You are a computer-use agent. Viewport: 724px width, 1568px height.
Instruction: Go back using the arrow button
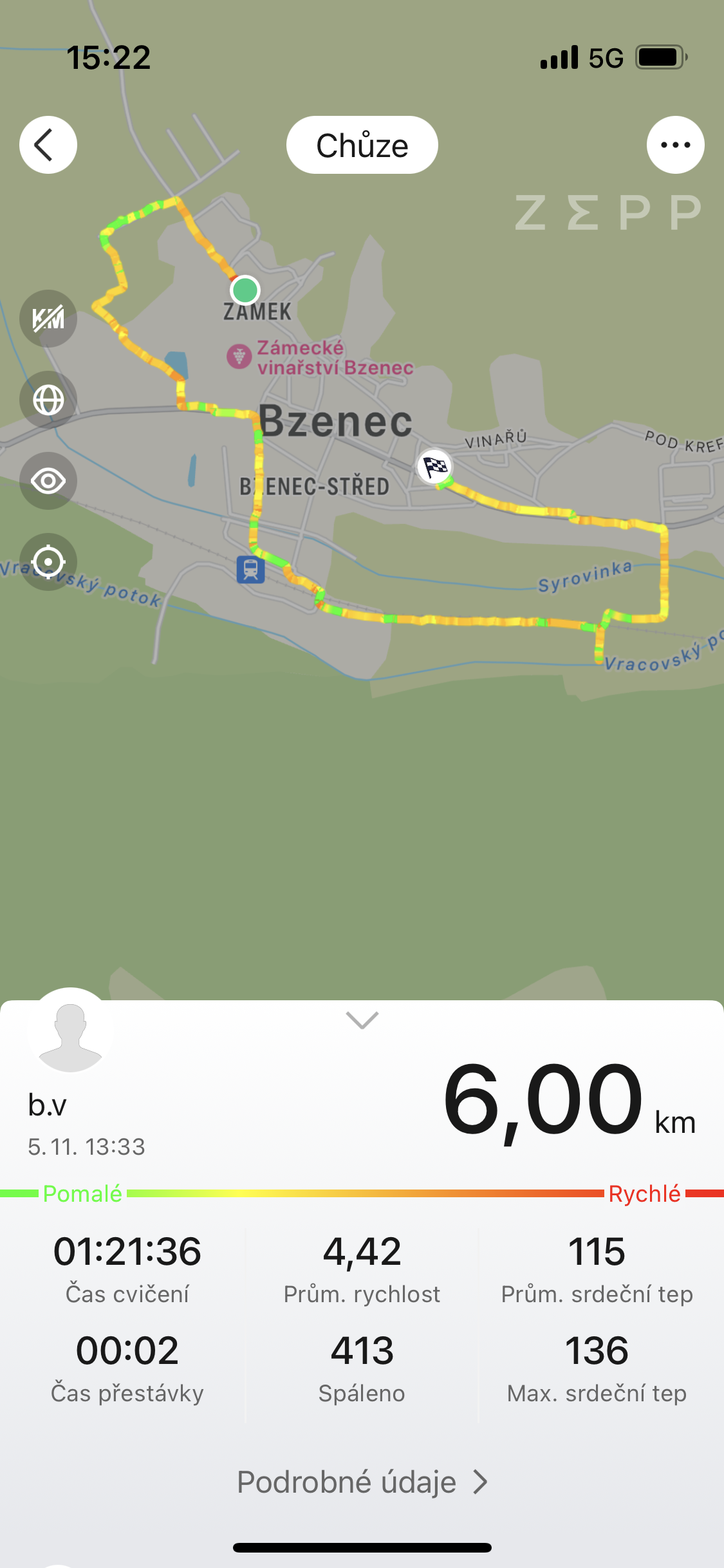(48, 145)
